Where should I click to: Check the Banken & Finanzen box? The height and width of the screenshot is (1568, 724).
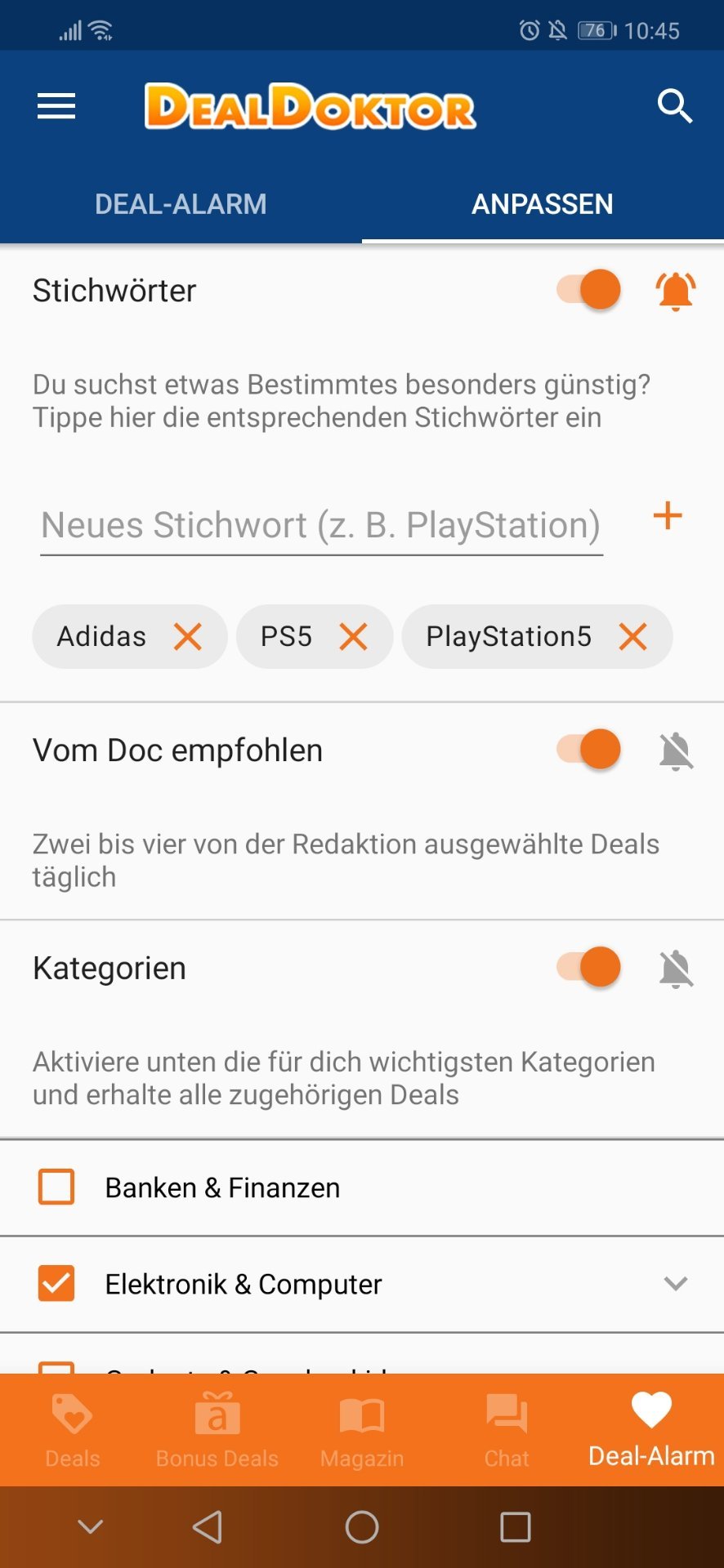56,1187
